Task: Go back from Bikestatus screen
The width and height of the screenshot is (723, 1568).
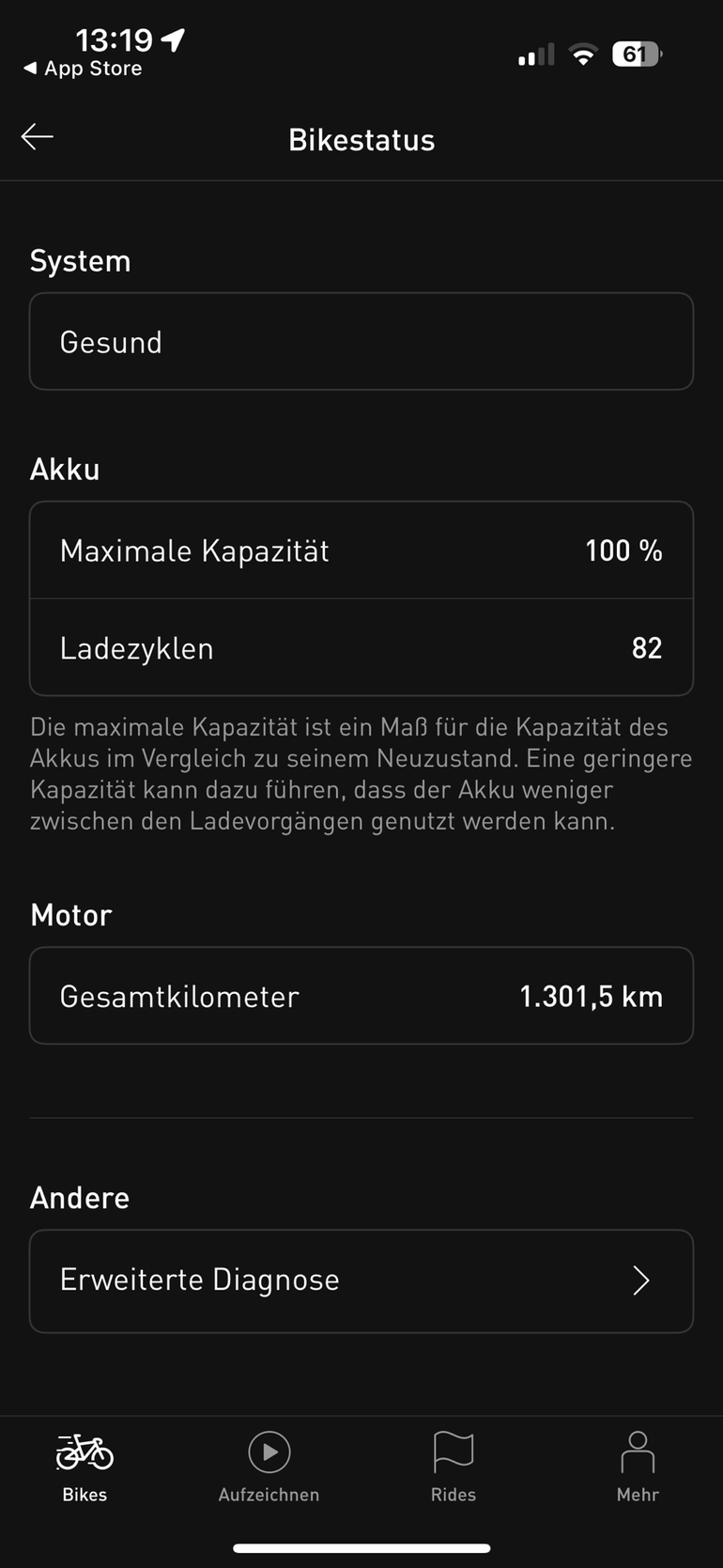Action: (38, 137)
